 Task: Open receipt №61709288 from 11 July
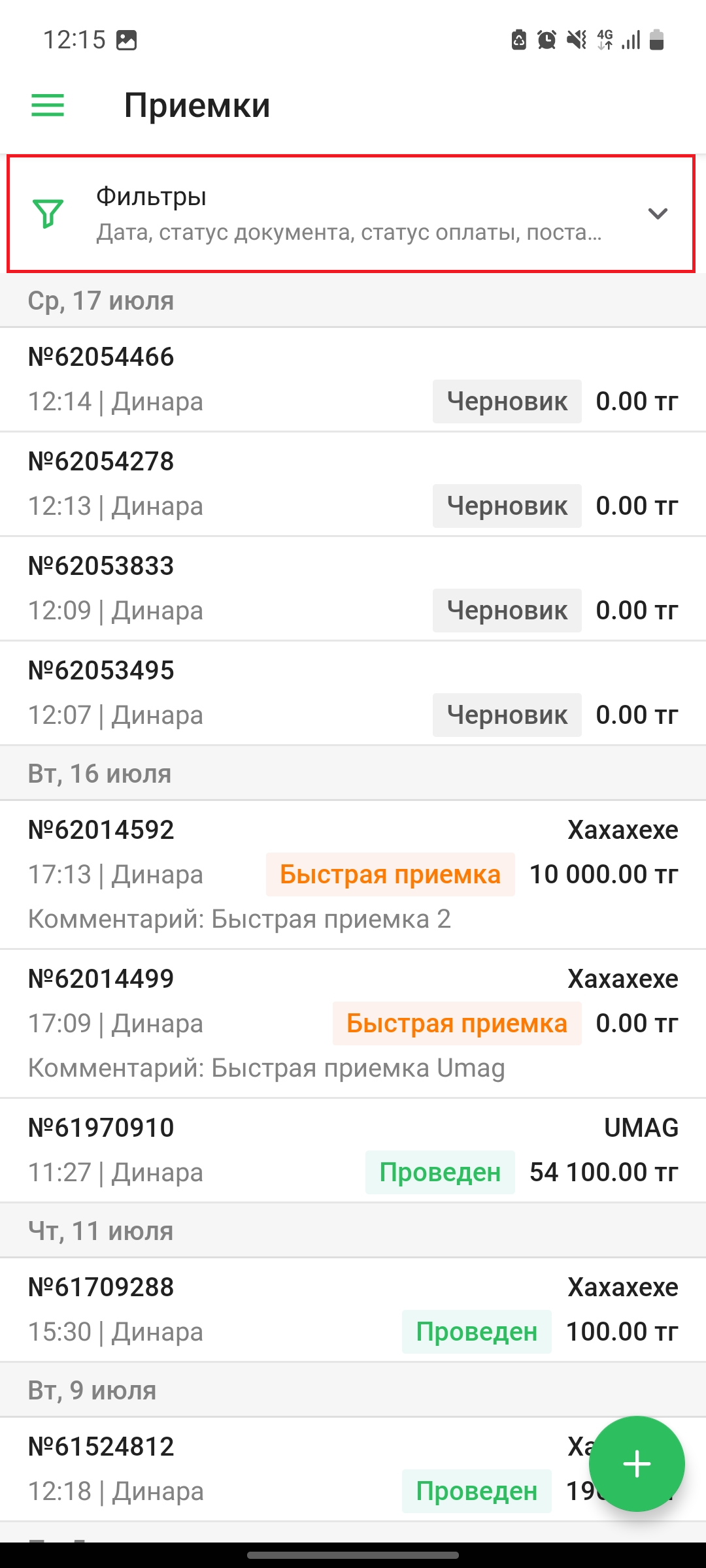(353, 1309)
